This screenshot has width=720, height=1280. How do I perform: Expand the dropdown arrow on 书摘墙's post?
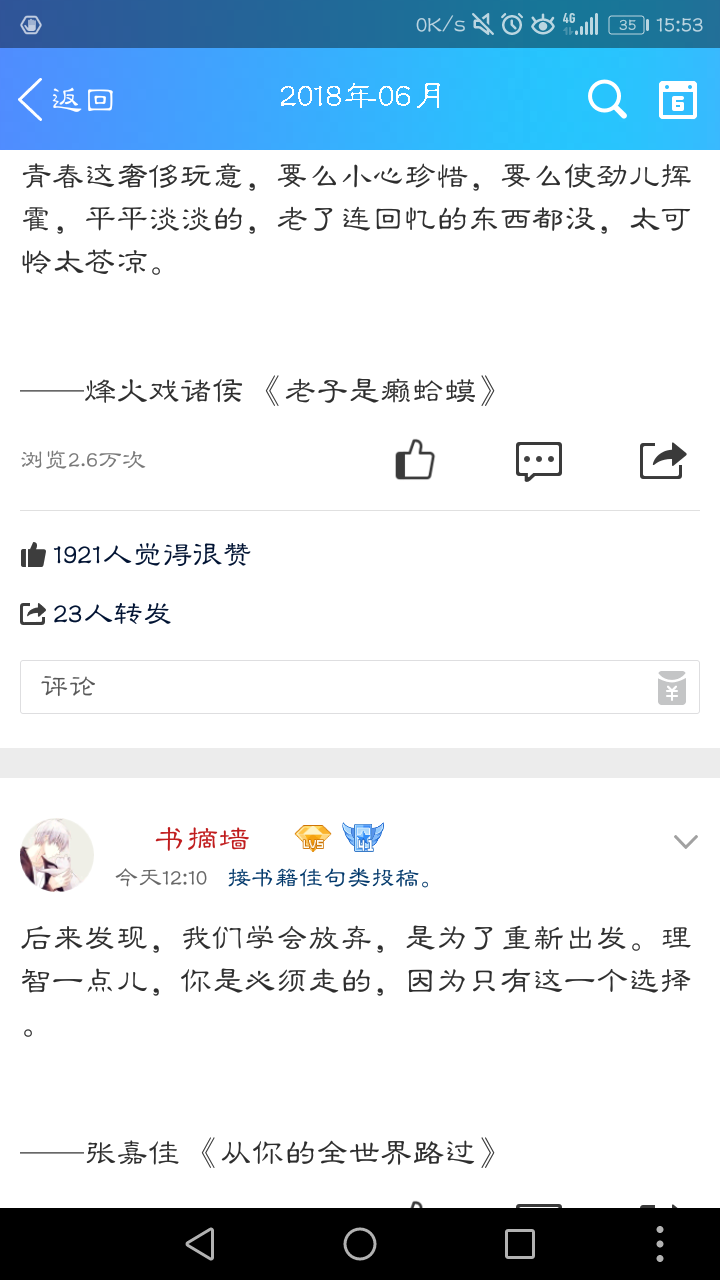685,842
